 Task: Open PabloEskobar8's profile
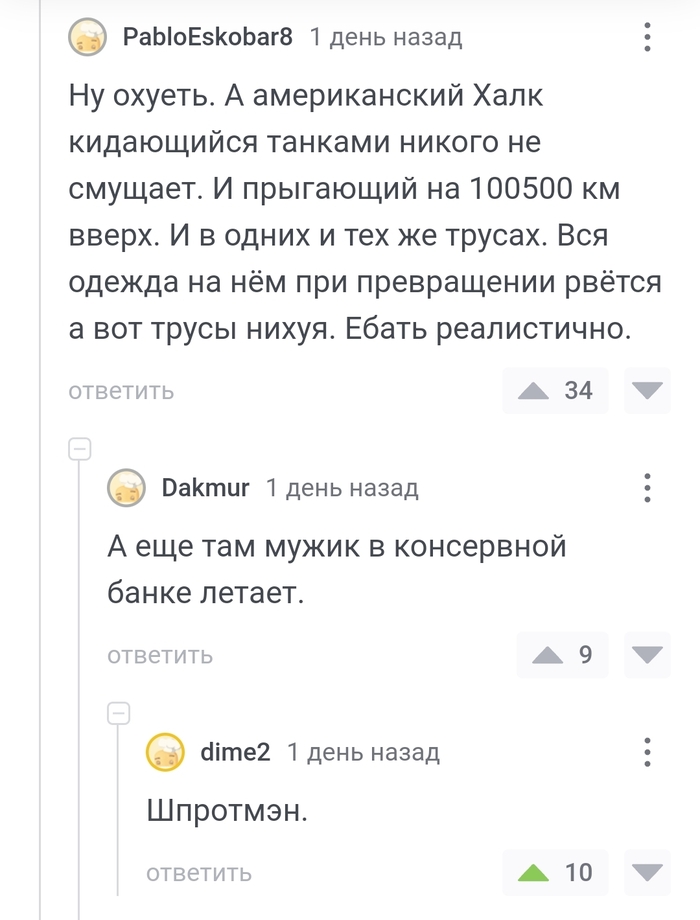click(207, 38)
